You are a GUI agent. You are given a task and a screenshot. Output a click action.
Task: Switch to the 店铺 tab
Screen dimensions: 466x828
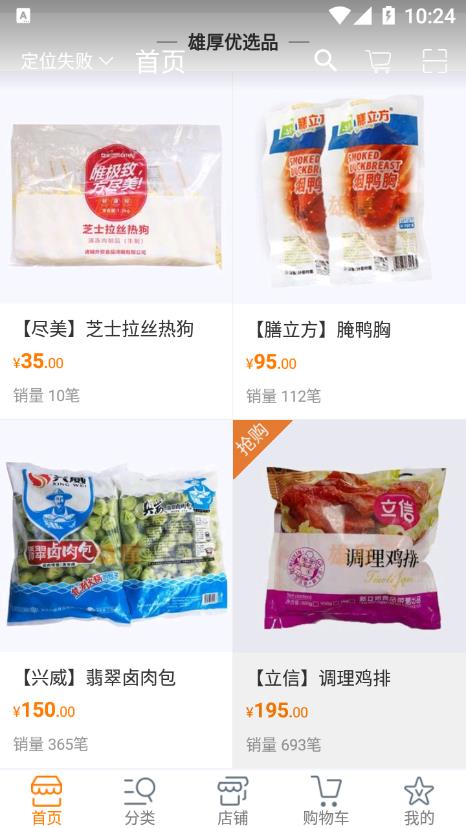[x=232, y=799]
